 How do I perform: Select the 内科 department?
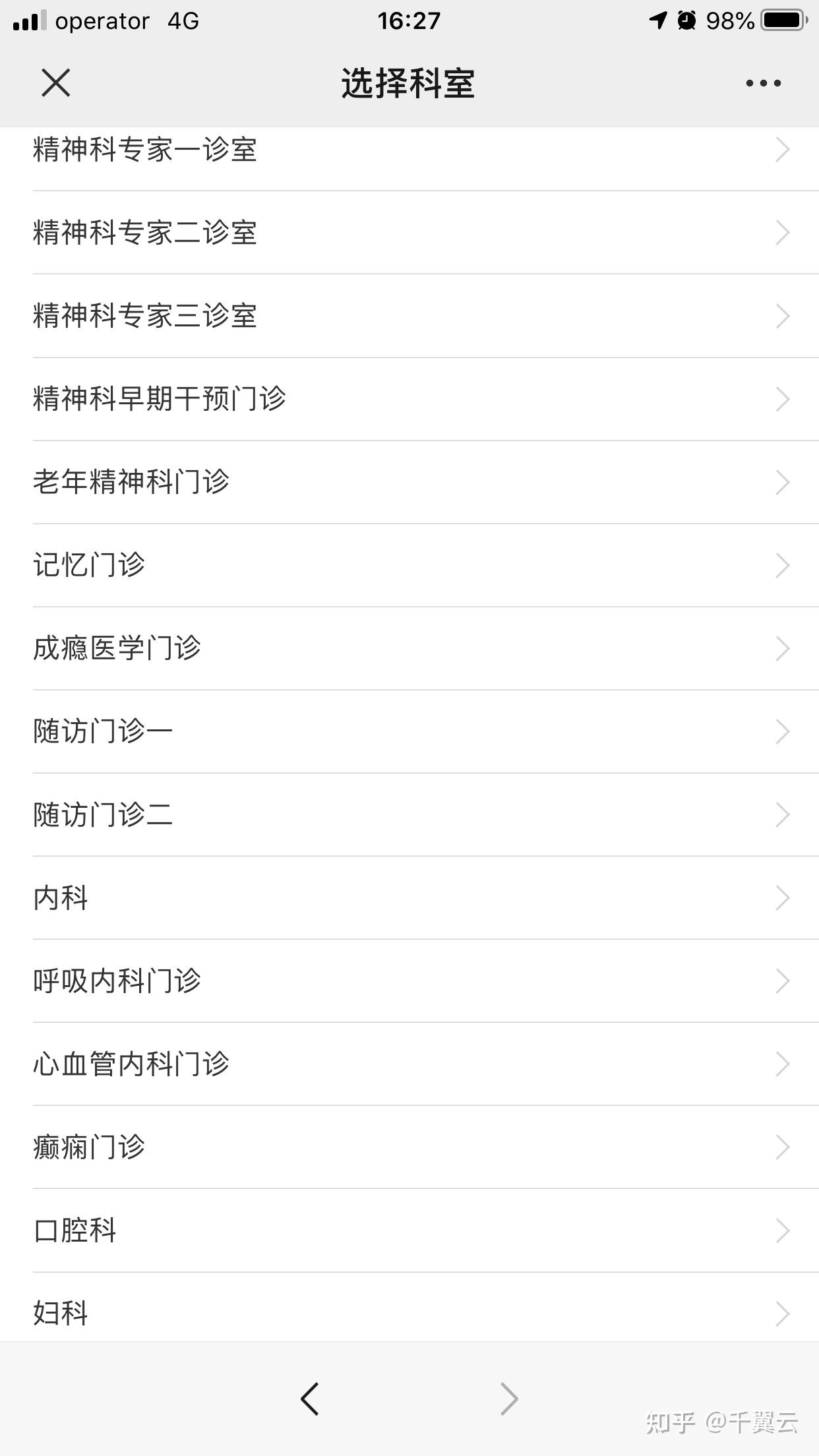click(61, 897)
